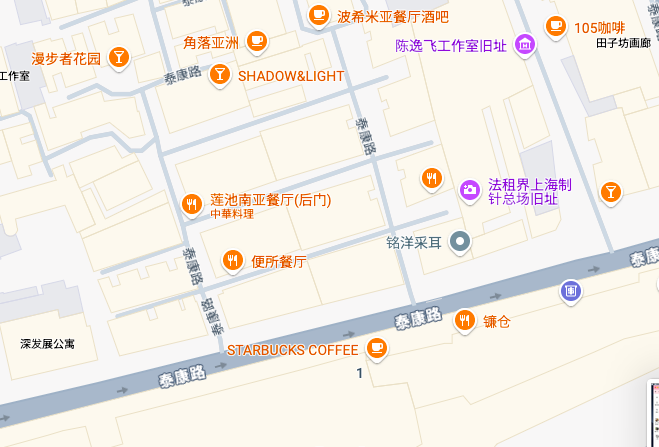Tap the SHADOW&LIGHT cafe marker
Screen dimensions: 659x447
219,75
